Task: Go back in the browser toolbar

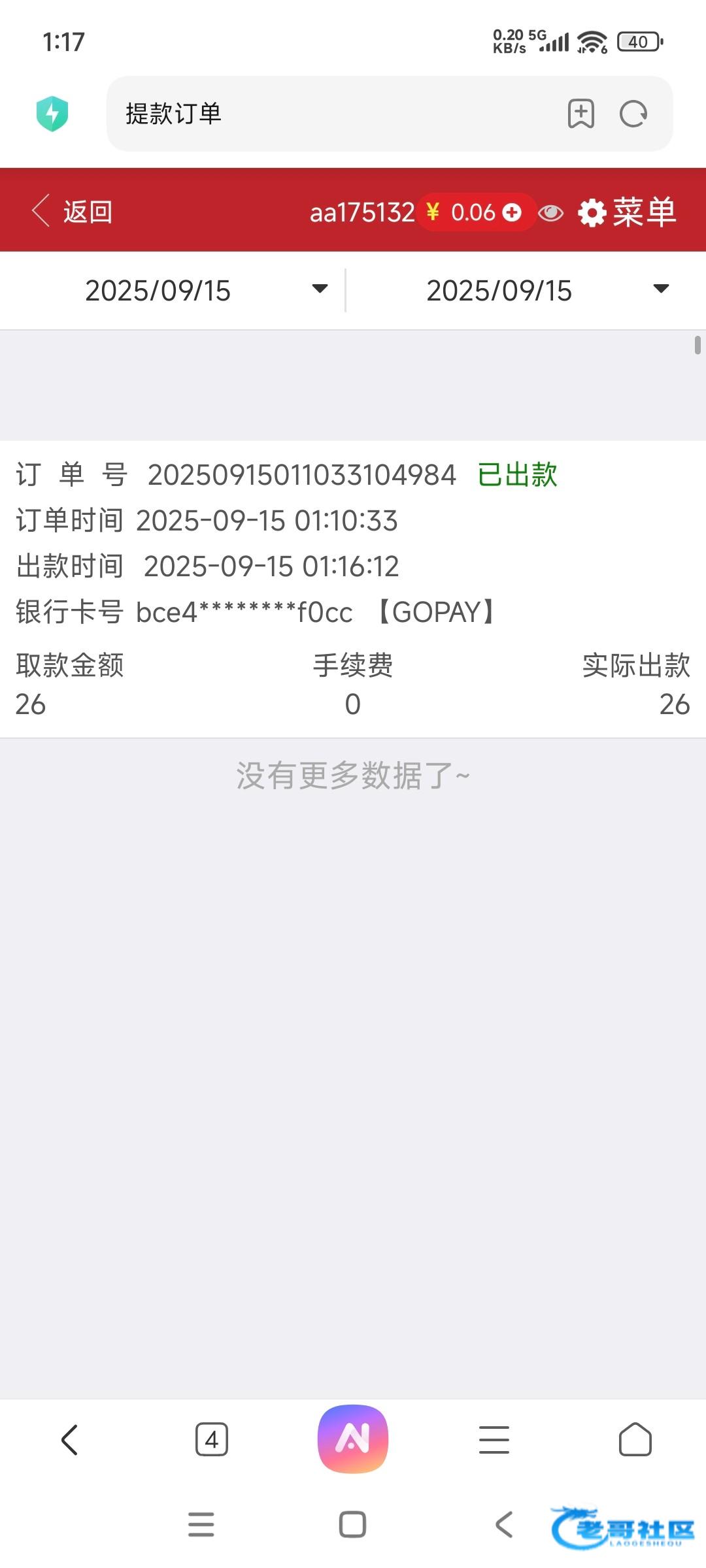Action: (70, 1439)
